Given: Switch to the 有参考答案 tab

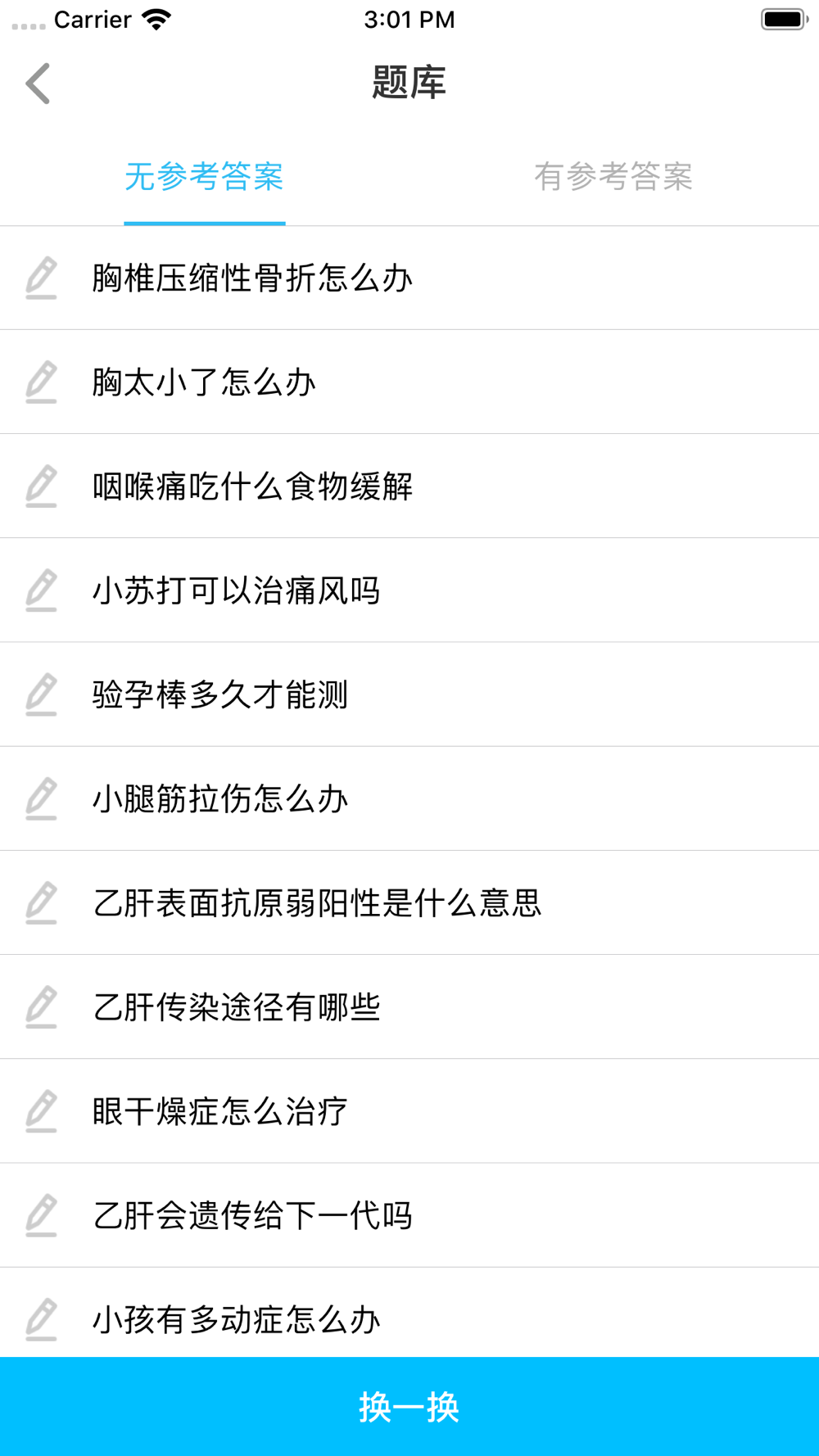Looking at the screenshot, I should pos(613,177).
